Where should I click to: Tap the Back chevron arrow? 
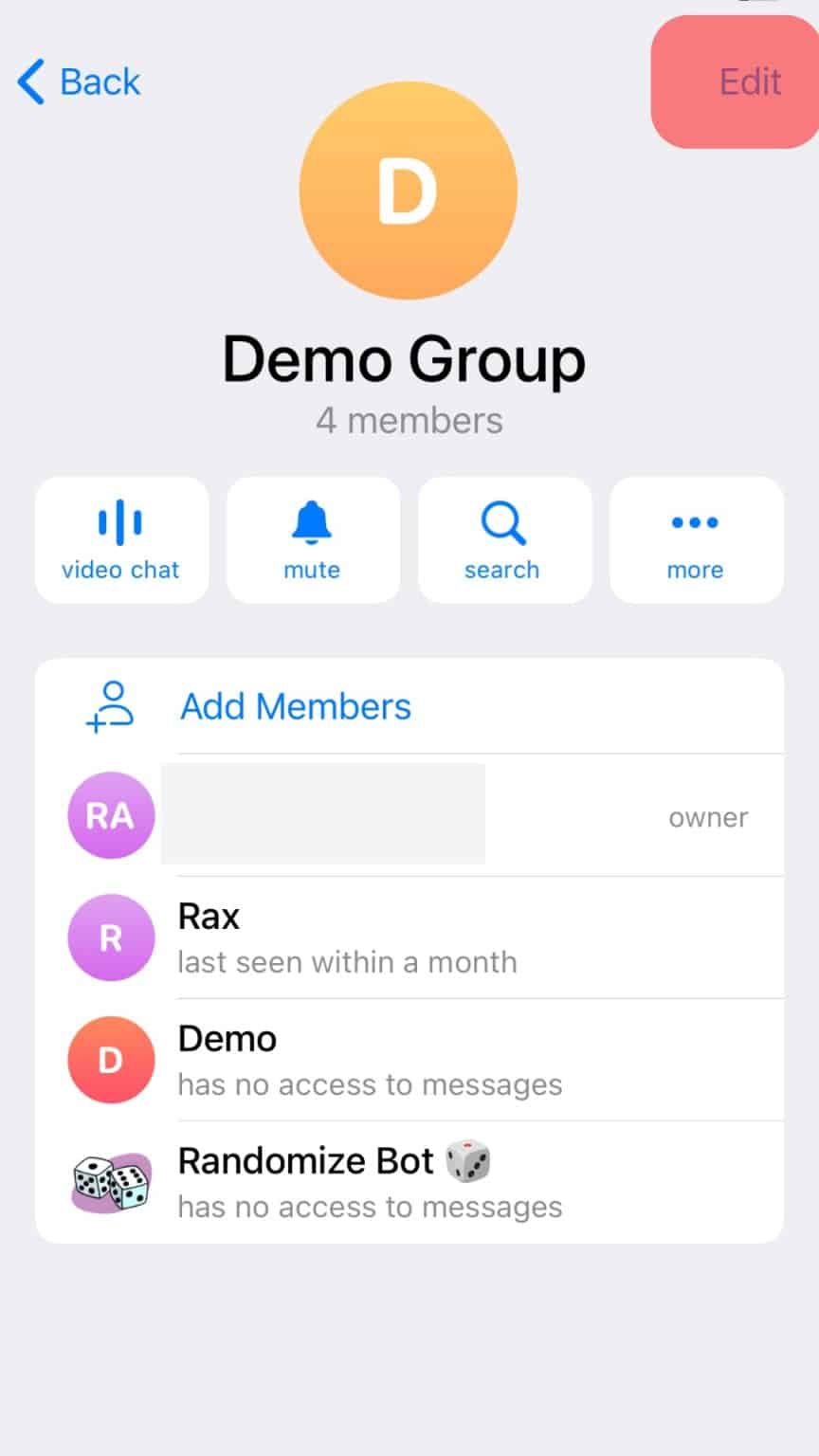tap(29, 82)
